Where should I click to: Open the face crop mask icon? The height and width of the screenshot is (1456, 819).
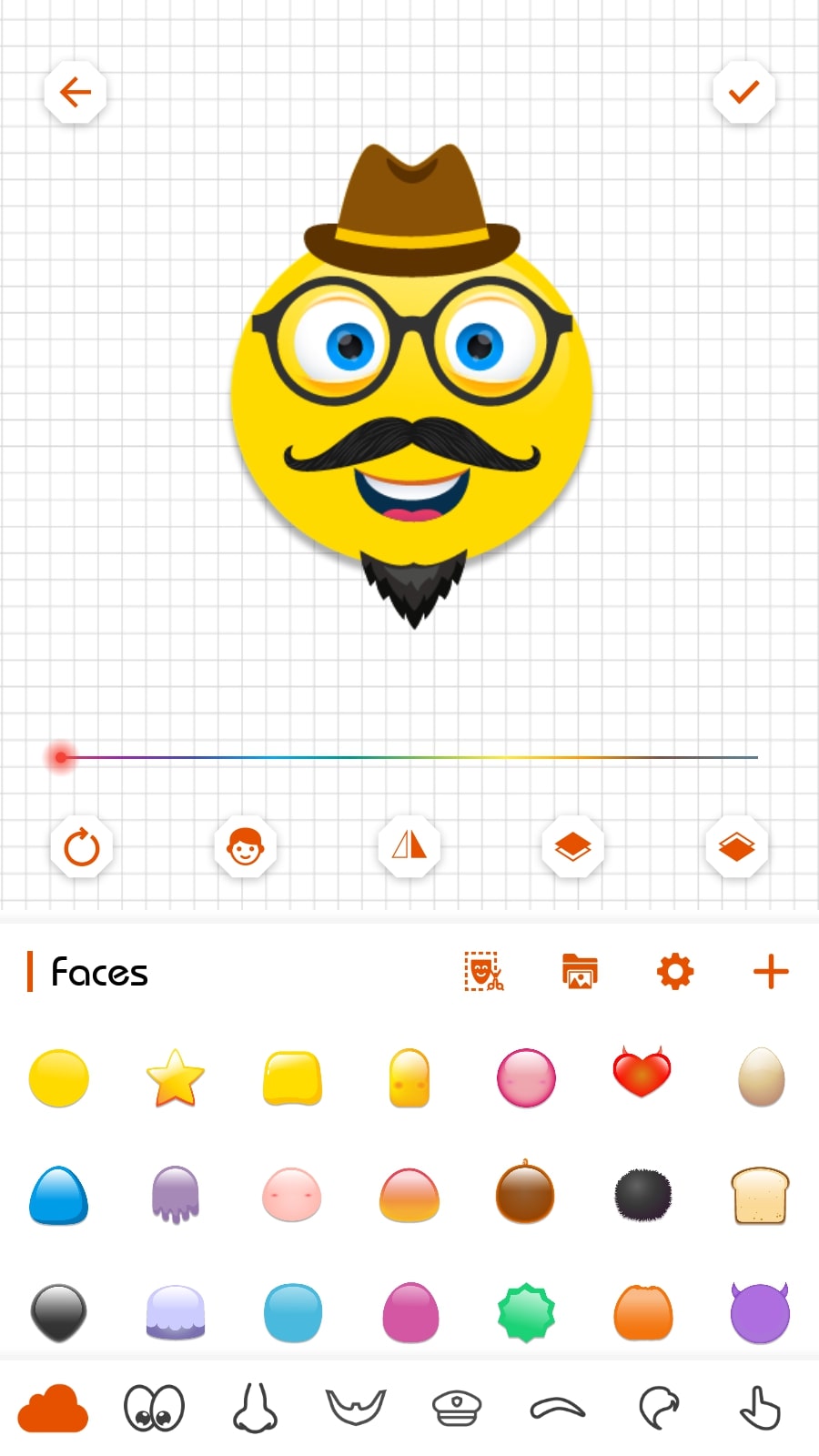[484, 972]
